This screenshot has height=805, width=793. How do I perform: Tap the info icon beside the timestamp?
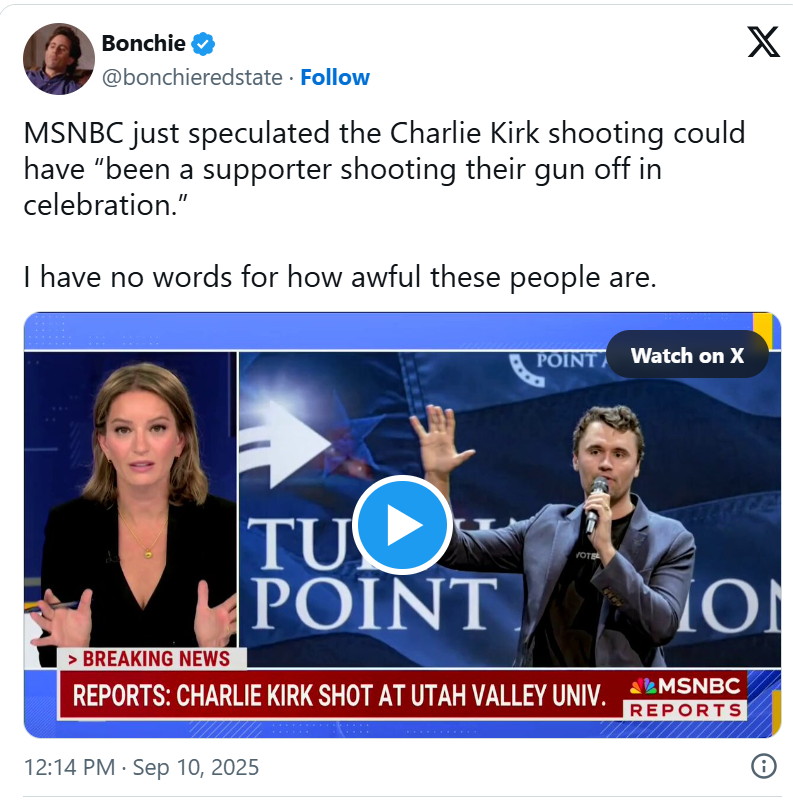[763, 767]
